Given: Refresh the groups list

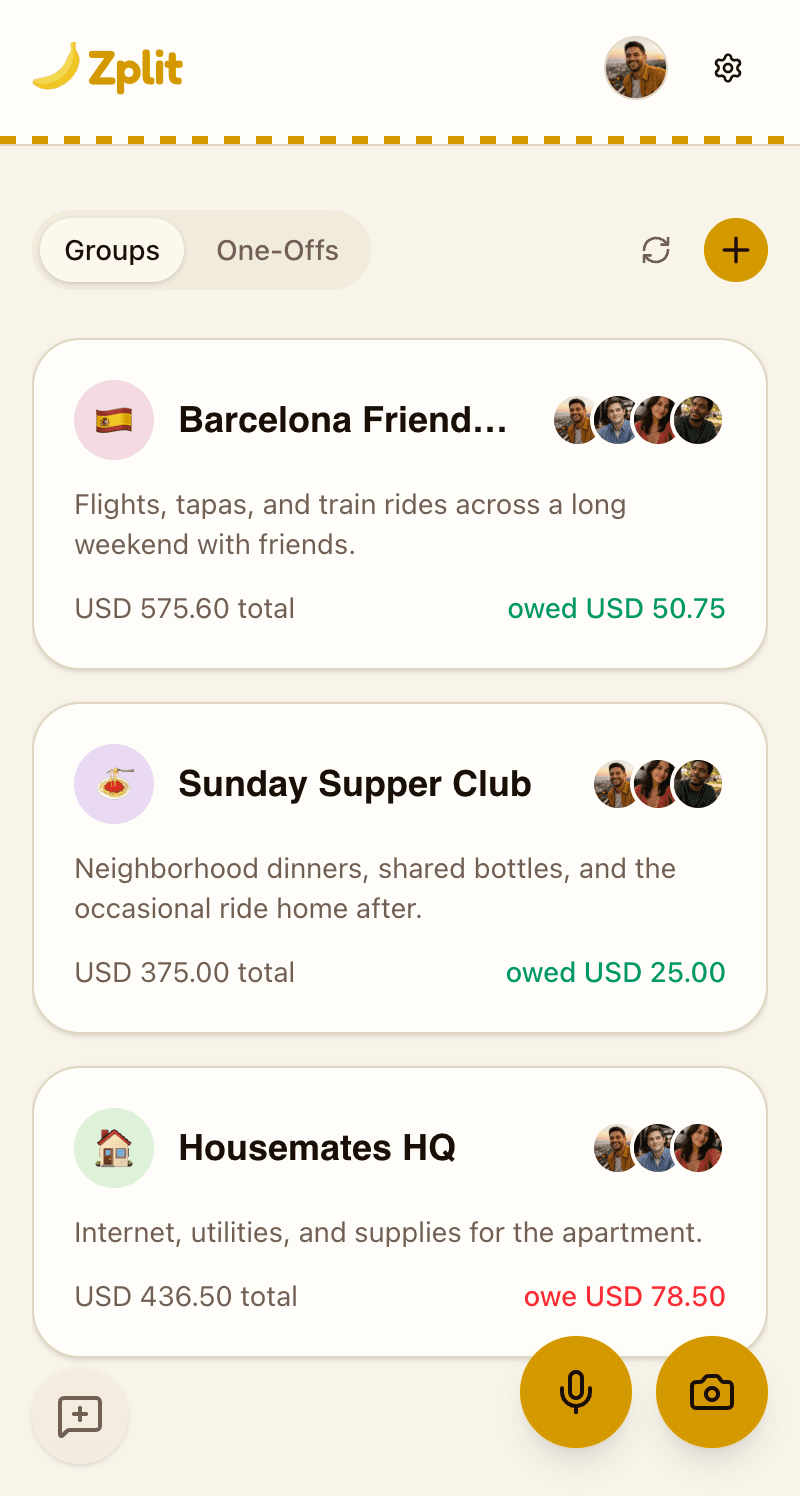Looking at the screenshot, I should point(656,251).
